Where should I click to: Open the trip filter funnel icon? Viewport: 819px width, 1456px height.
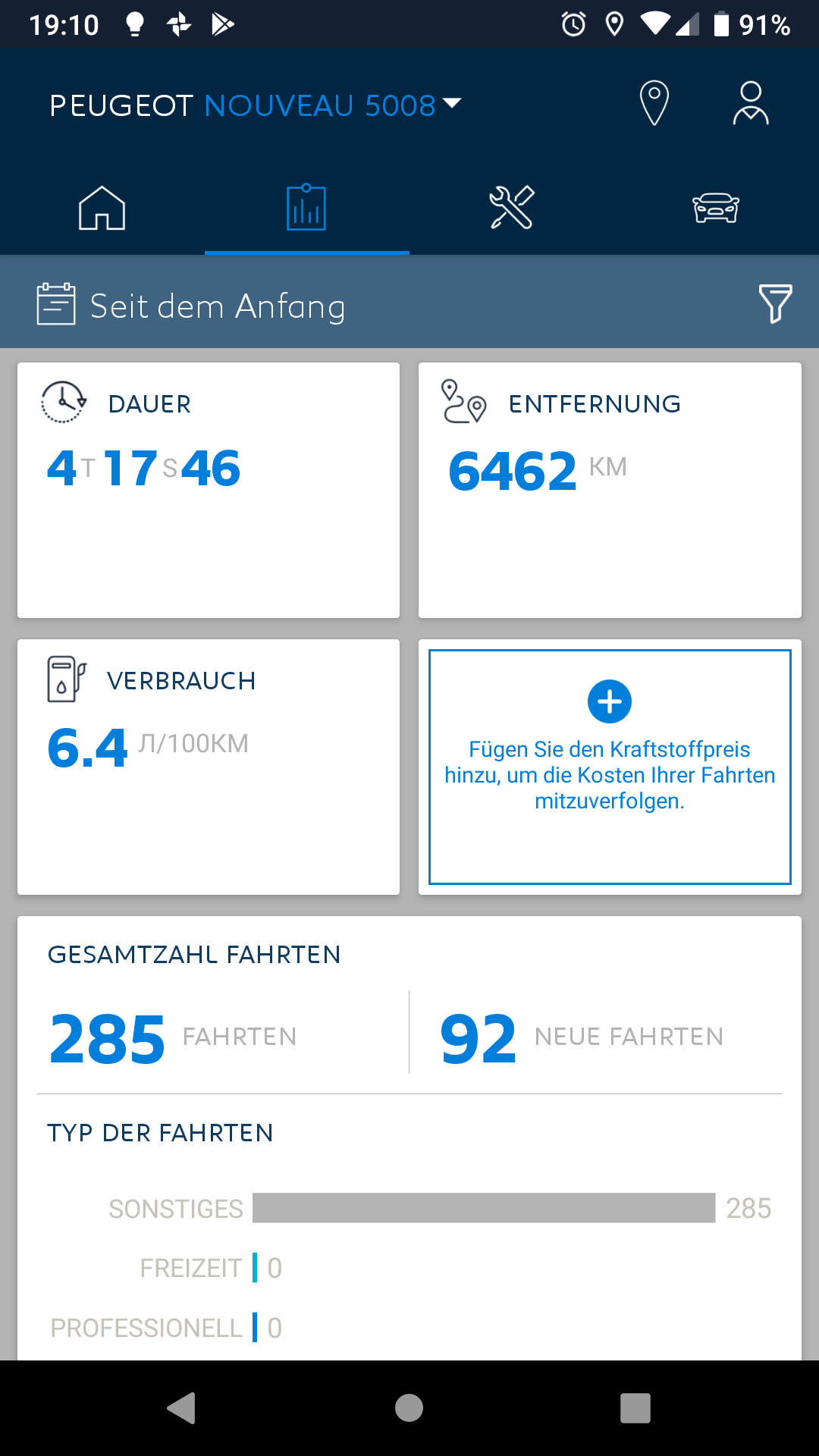pyautogui.click(x=775, y=304)
